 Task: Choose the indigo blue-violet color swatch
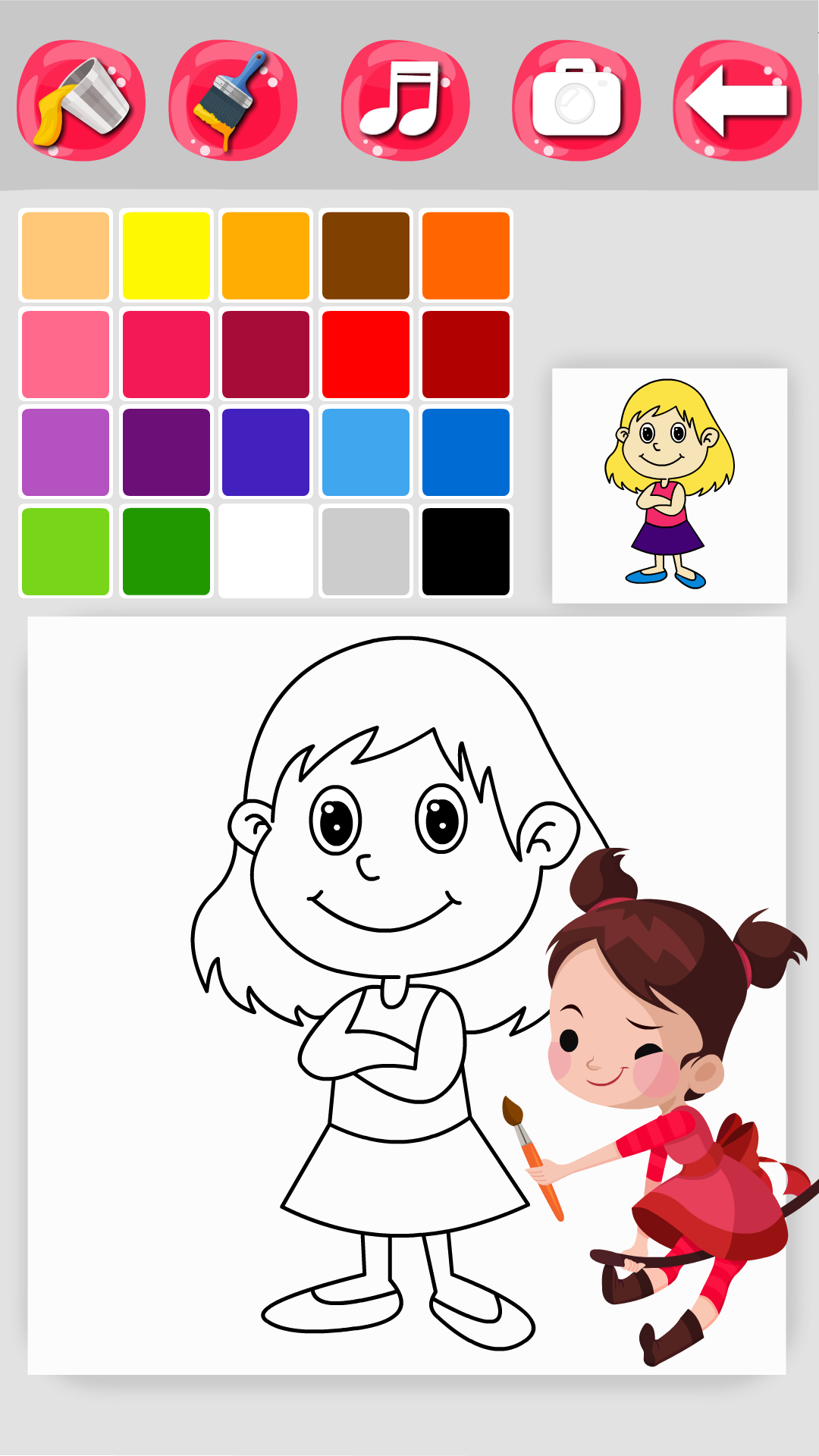[266, 452]
